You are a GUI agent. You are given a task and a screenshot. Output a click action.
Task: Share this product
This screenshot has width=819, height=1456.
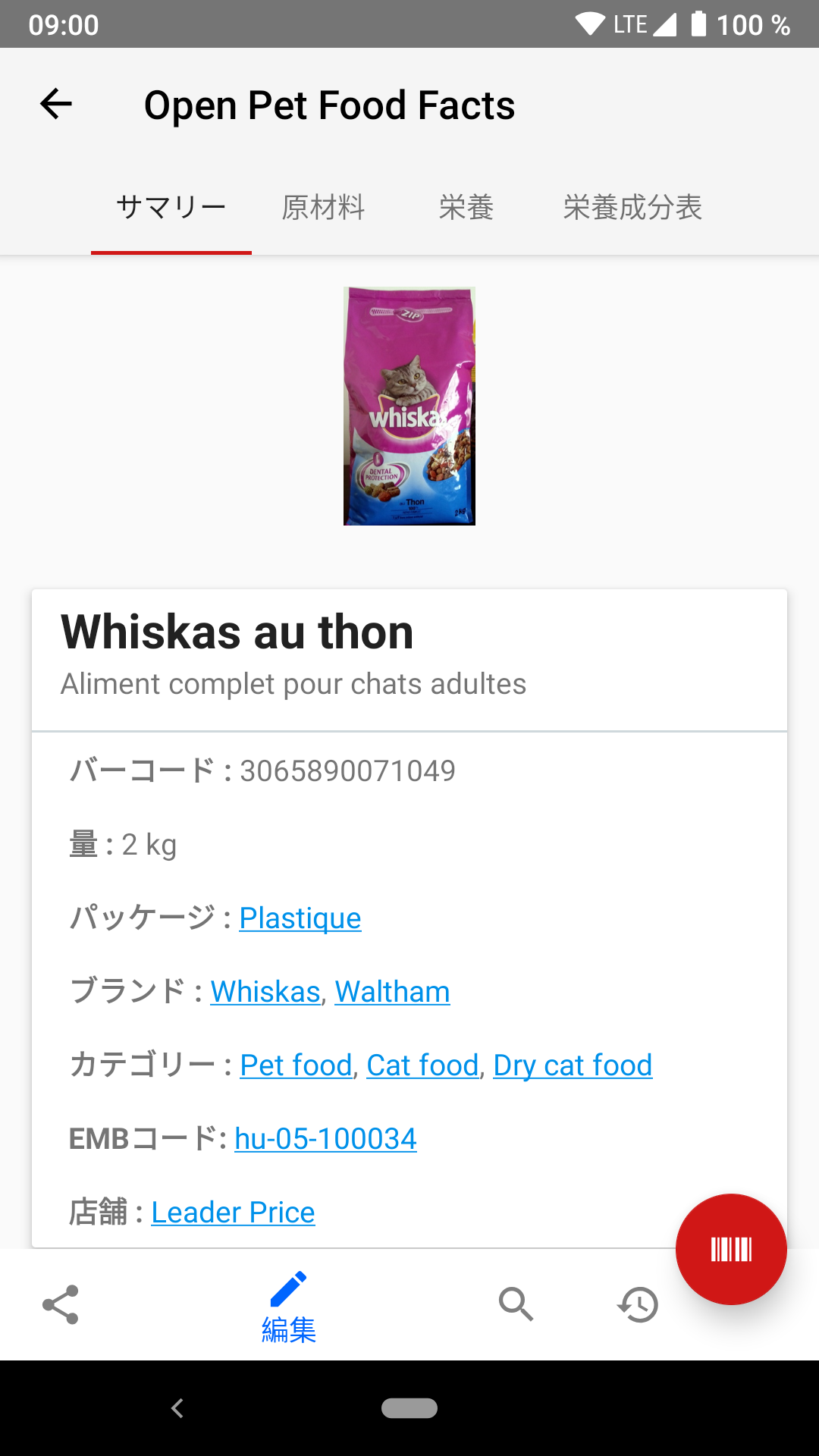pos(61,1304)
